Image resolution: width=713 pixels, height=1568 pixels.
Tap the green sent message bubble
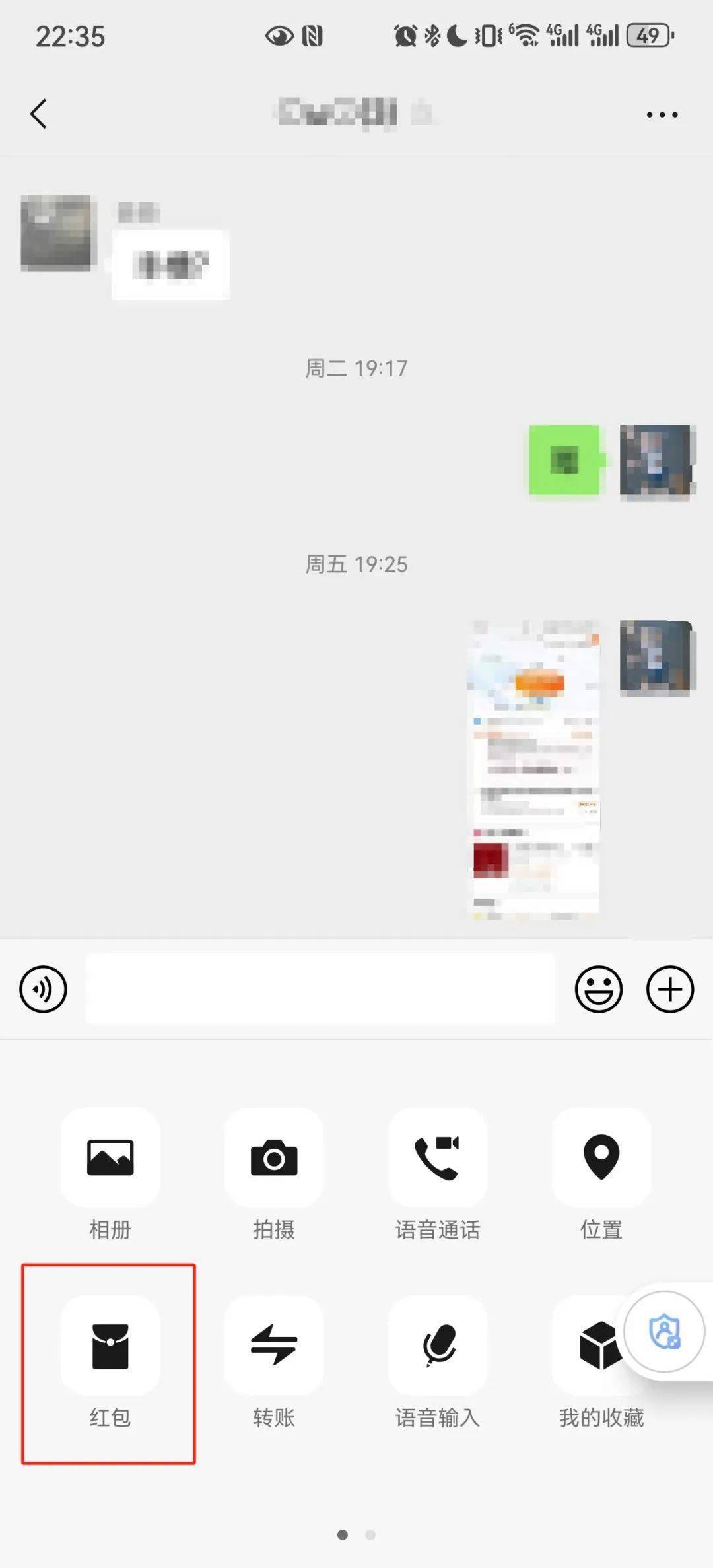click(565, 460)
